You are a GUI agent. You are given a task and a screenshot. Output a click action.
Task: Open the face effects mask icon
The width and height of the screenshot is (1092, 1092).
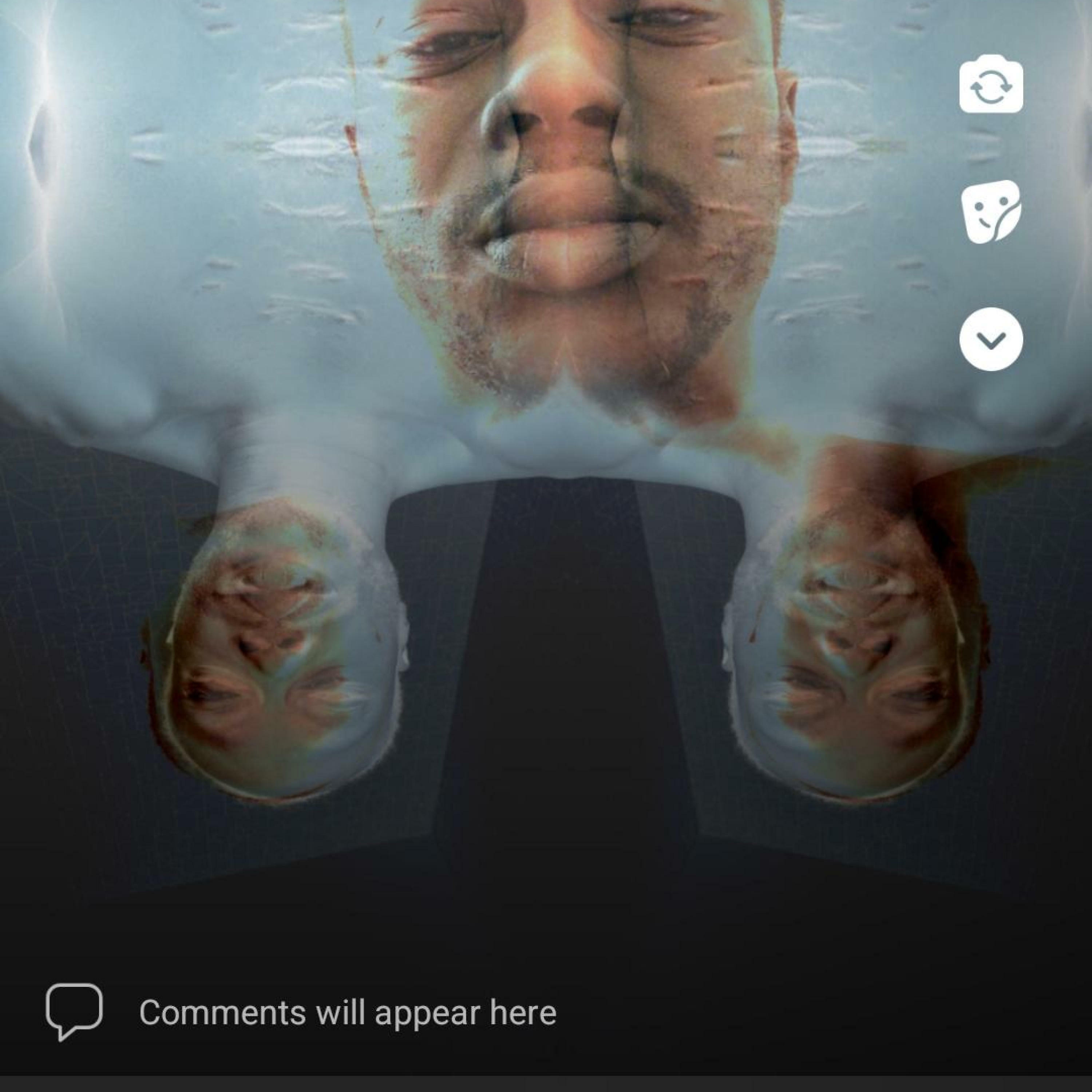[x=991, y=212]
